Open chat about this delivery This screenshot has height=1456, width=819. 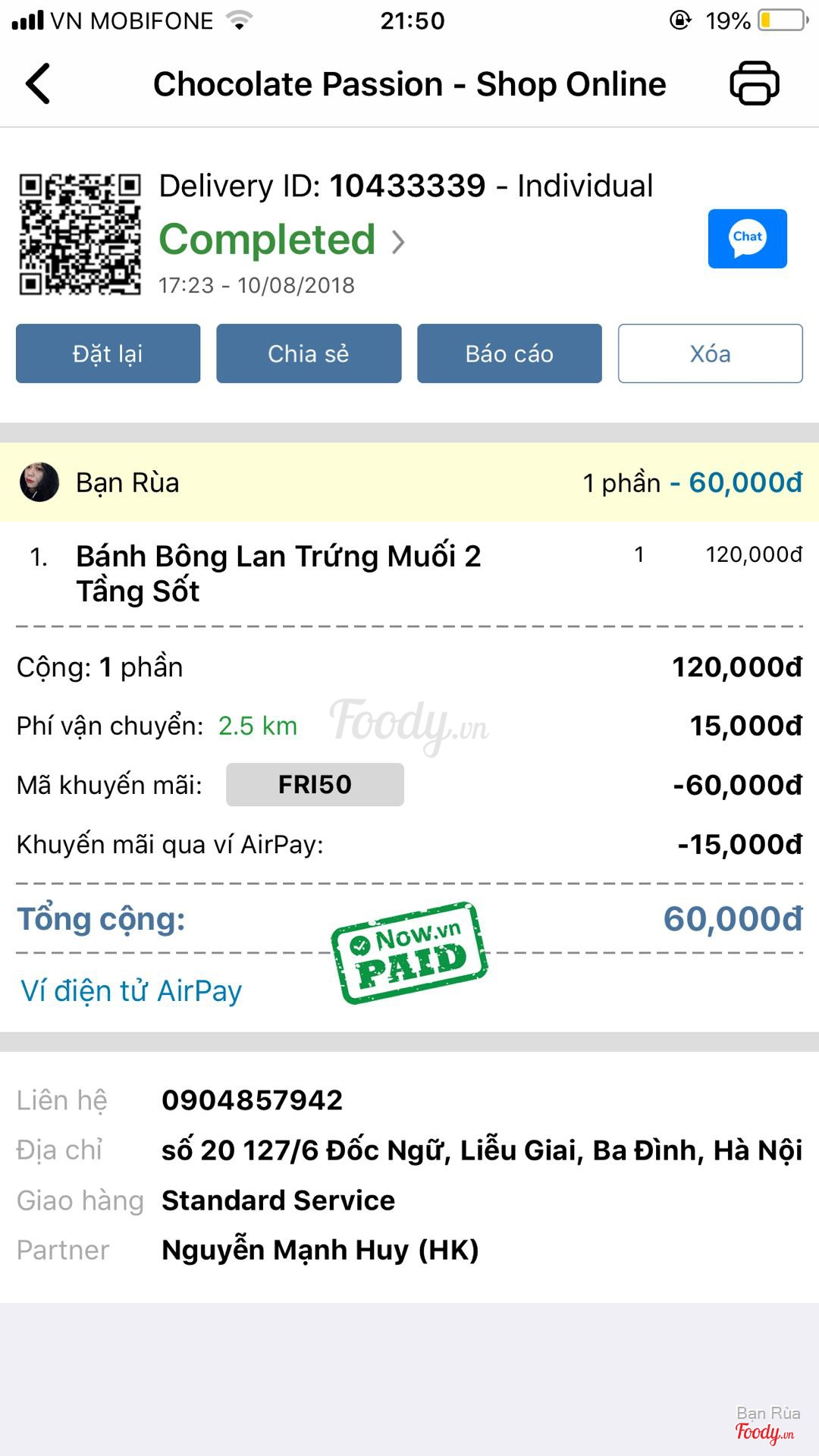747,238
